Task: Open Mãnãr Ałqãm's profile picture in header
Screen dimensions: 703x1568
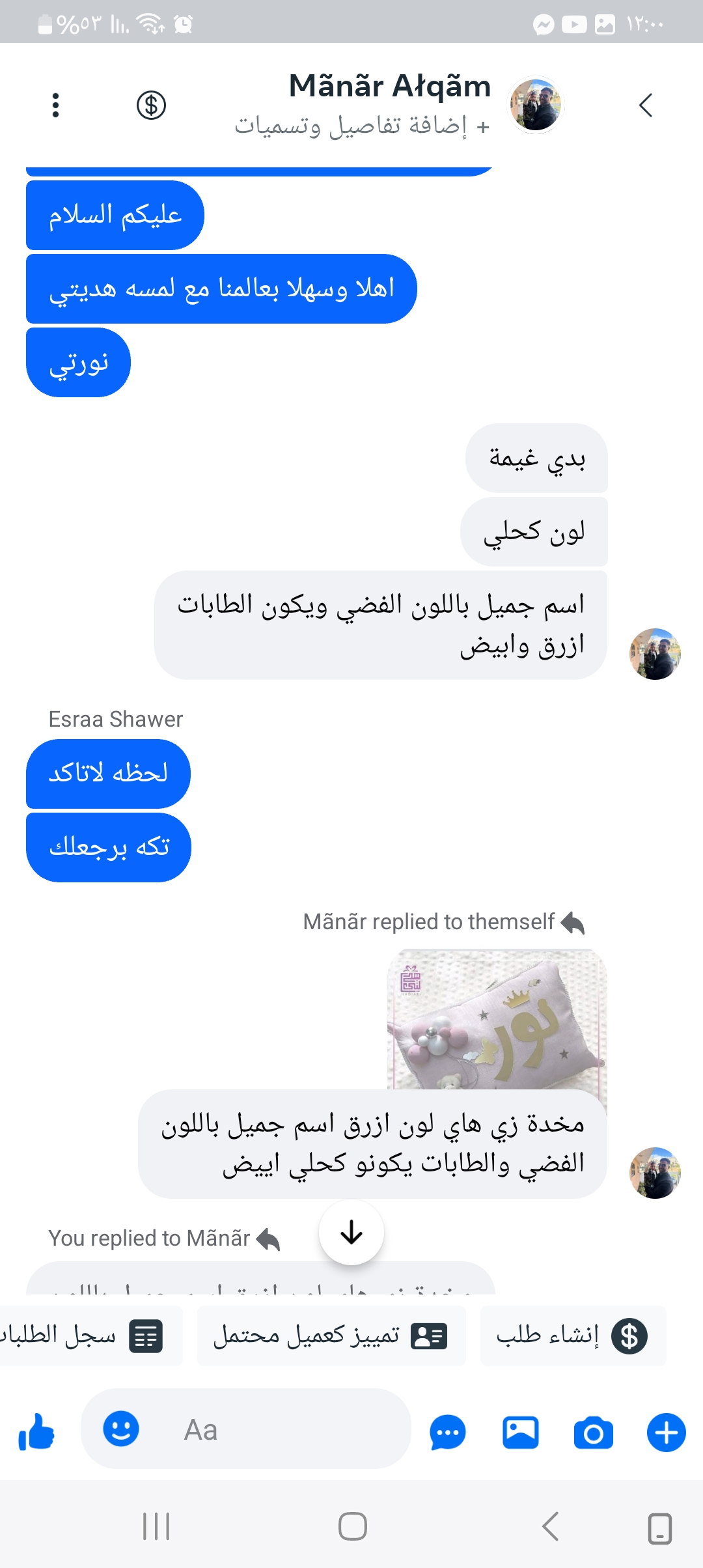Action: pyautogui.click(x=535, y=105)
